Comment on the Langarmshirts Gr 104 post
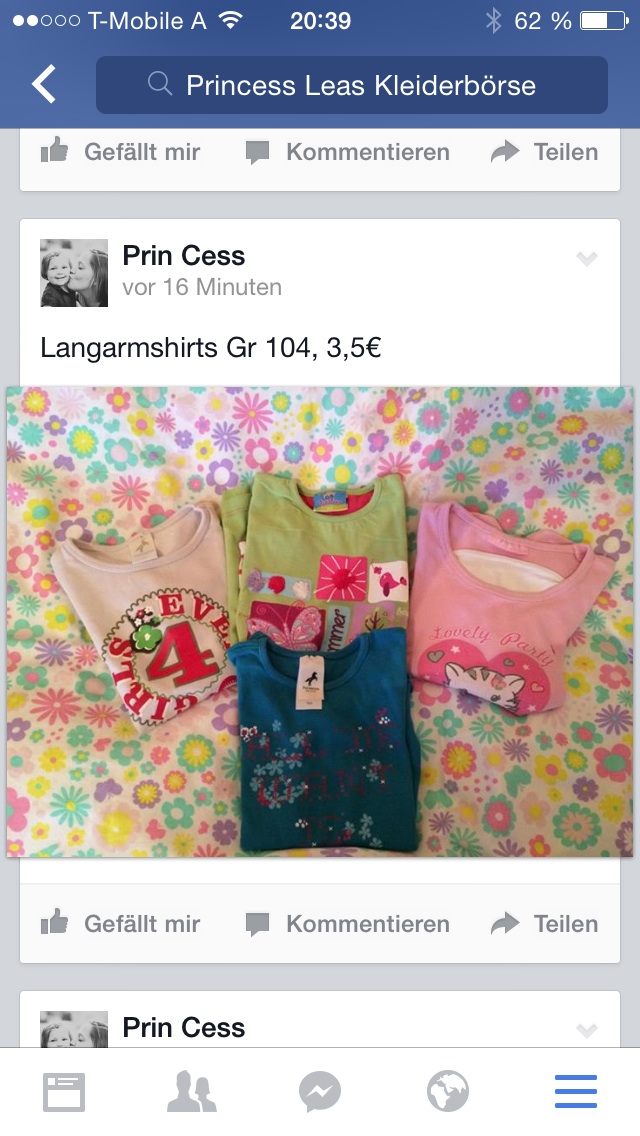The image size is (640, 1136). [347, 924]
